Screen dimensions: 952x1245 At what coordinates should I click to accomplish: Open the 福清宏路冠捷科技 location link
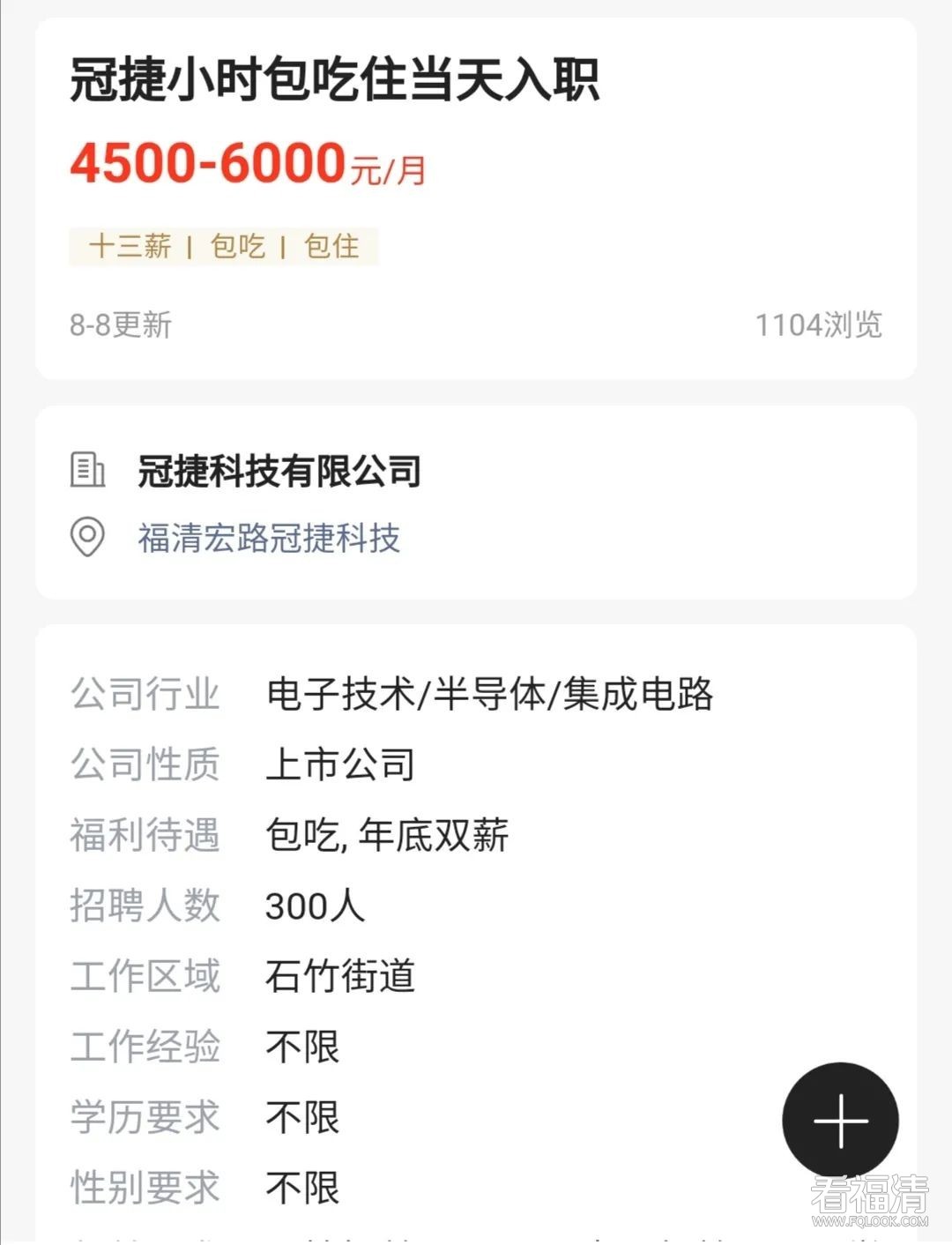(x=269, y=538)
